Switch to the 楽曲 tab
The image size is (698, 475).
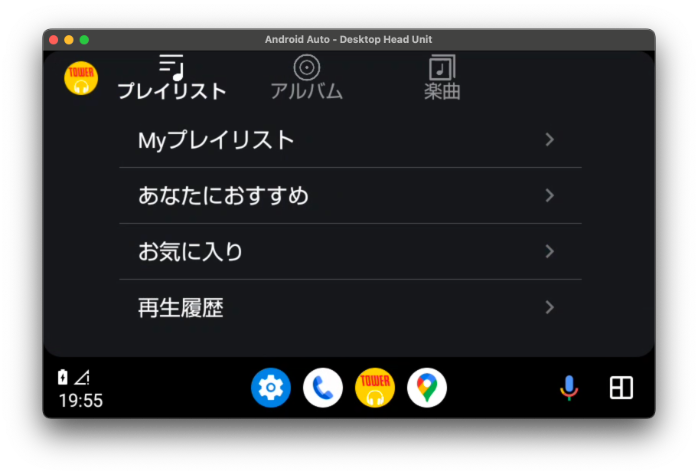[x=441, y=78]
